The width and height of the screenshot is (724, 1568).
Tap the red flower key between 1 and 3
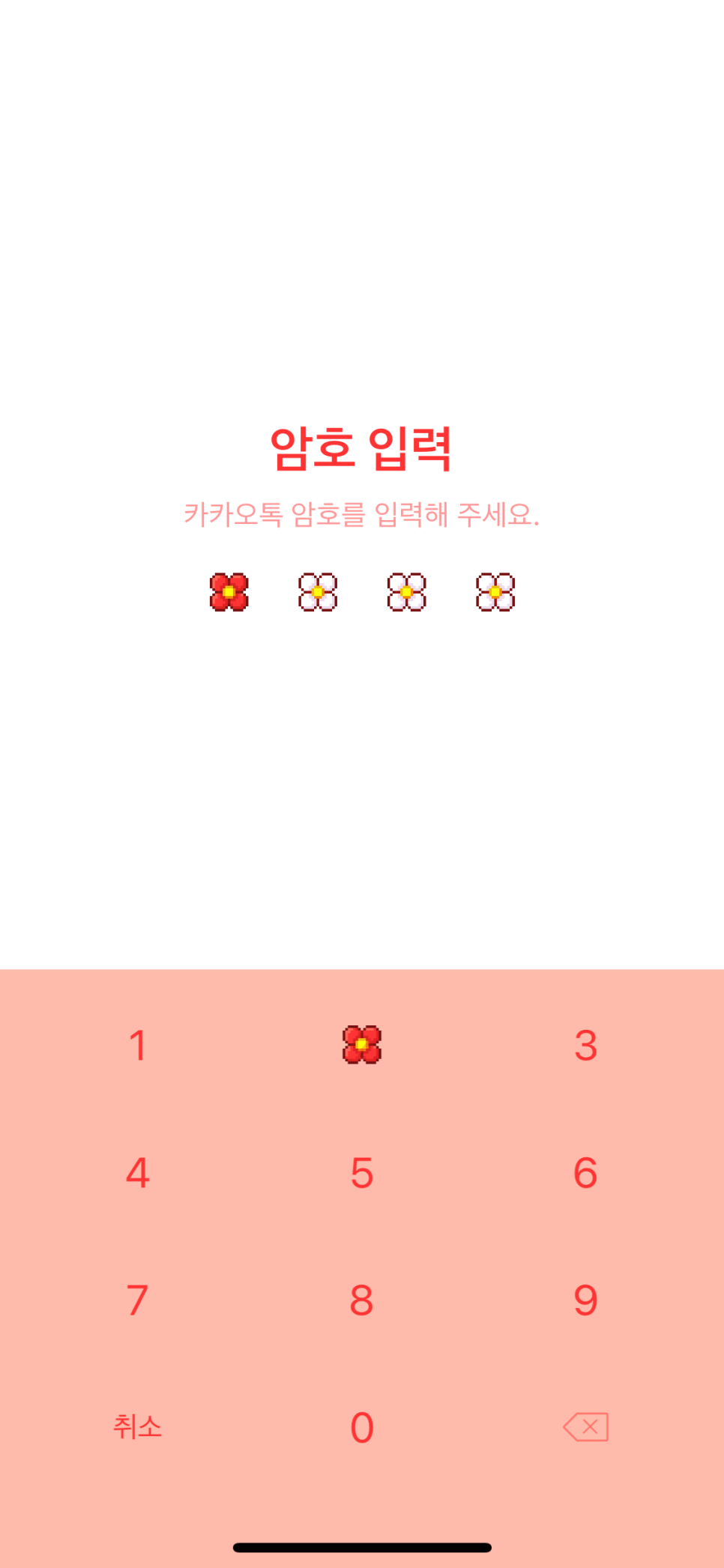(x=362, y=1044)
